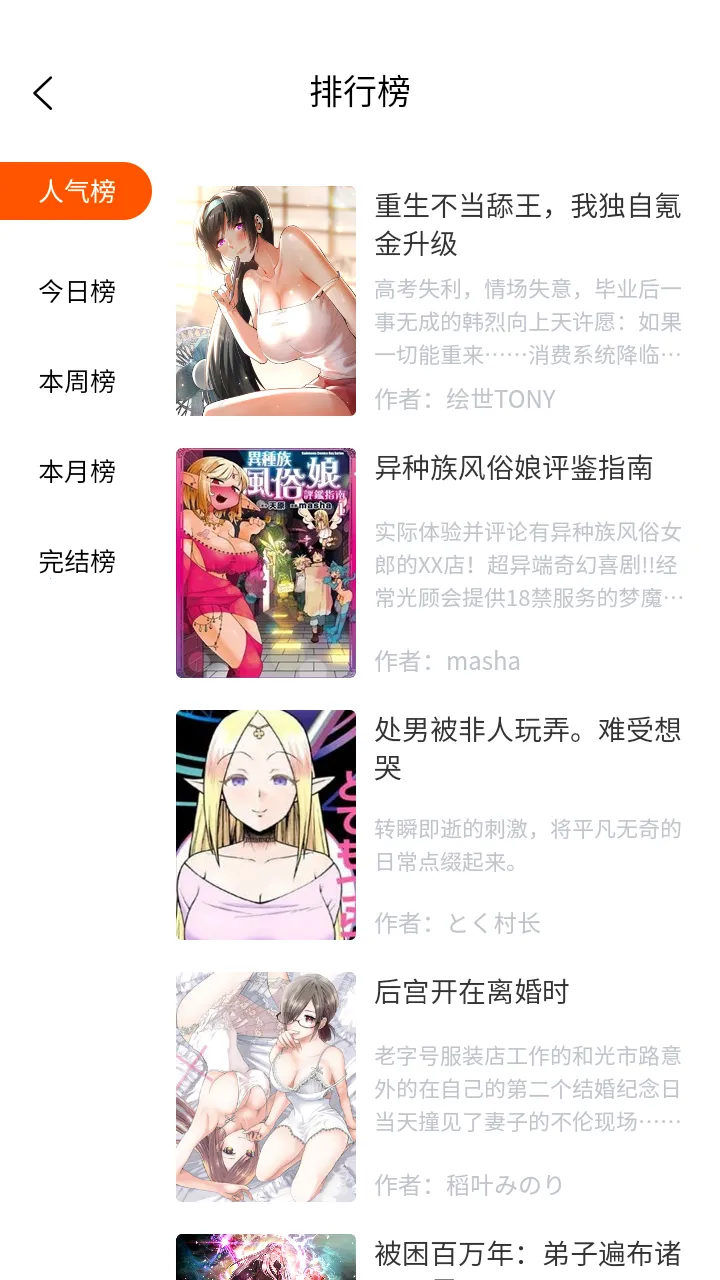Click the title 处男被非人玩弄。难受想哭
The height and width of the screenshot is (1280, 720).
528,751
